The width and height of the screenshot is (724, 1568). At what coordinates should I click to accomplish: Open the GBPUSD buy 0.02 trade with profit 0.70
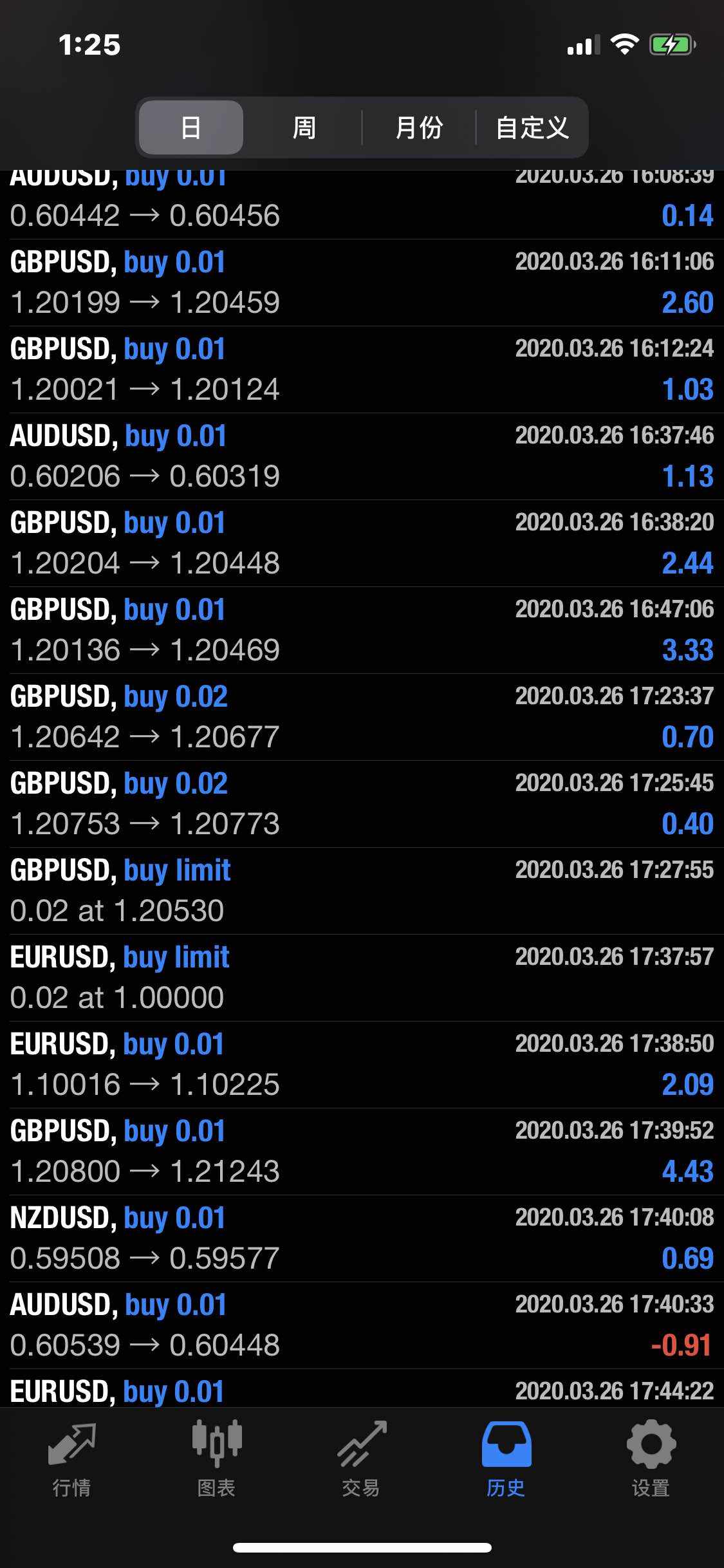point(362,717)
